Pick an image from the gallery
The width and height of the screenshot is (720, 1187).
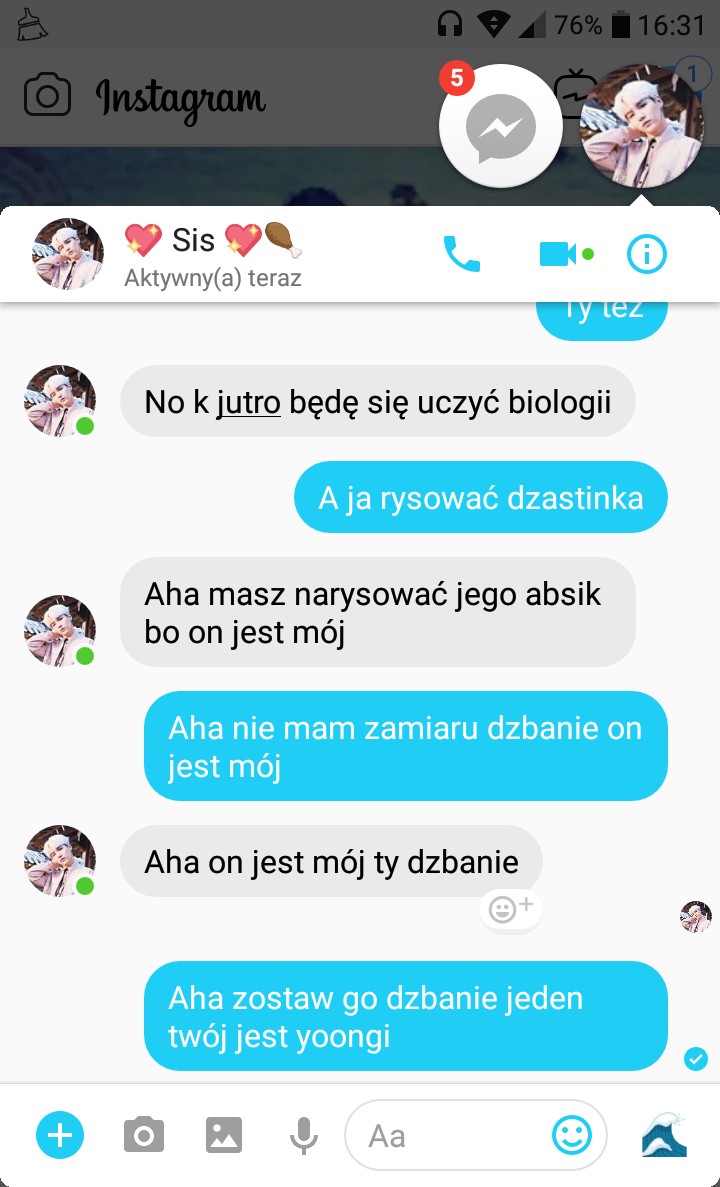click(224, 1135)
